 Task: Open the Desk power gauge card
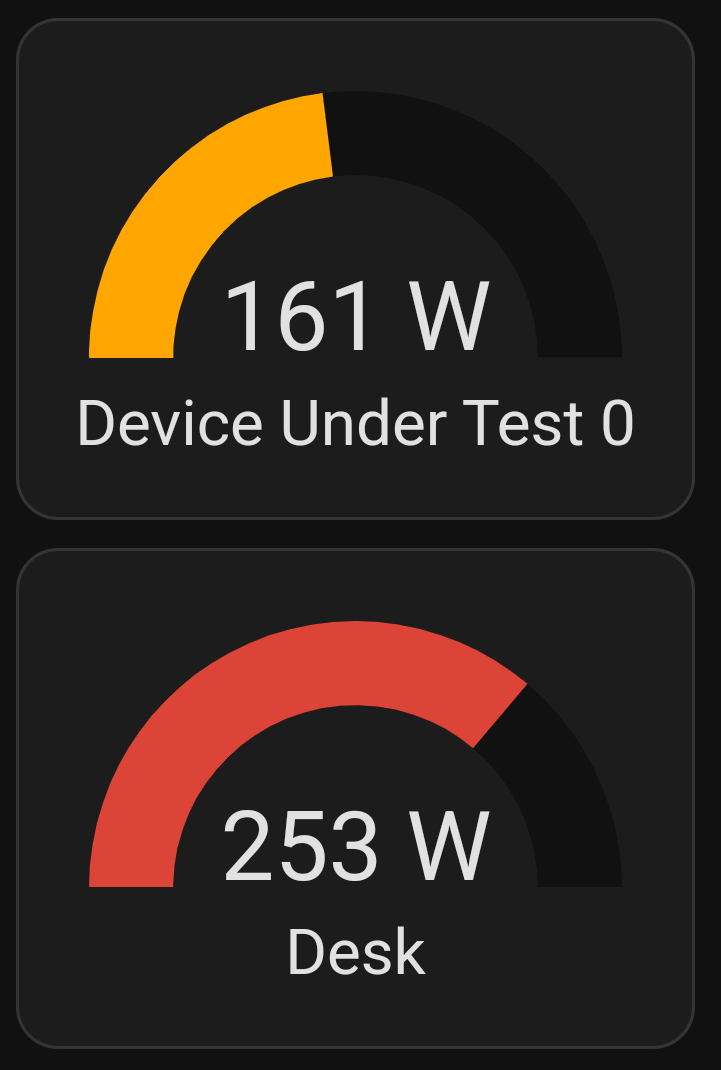click(355, 798)
